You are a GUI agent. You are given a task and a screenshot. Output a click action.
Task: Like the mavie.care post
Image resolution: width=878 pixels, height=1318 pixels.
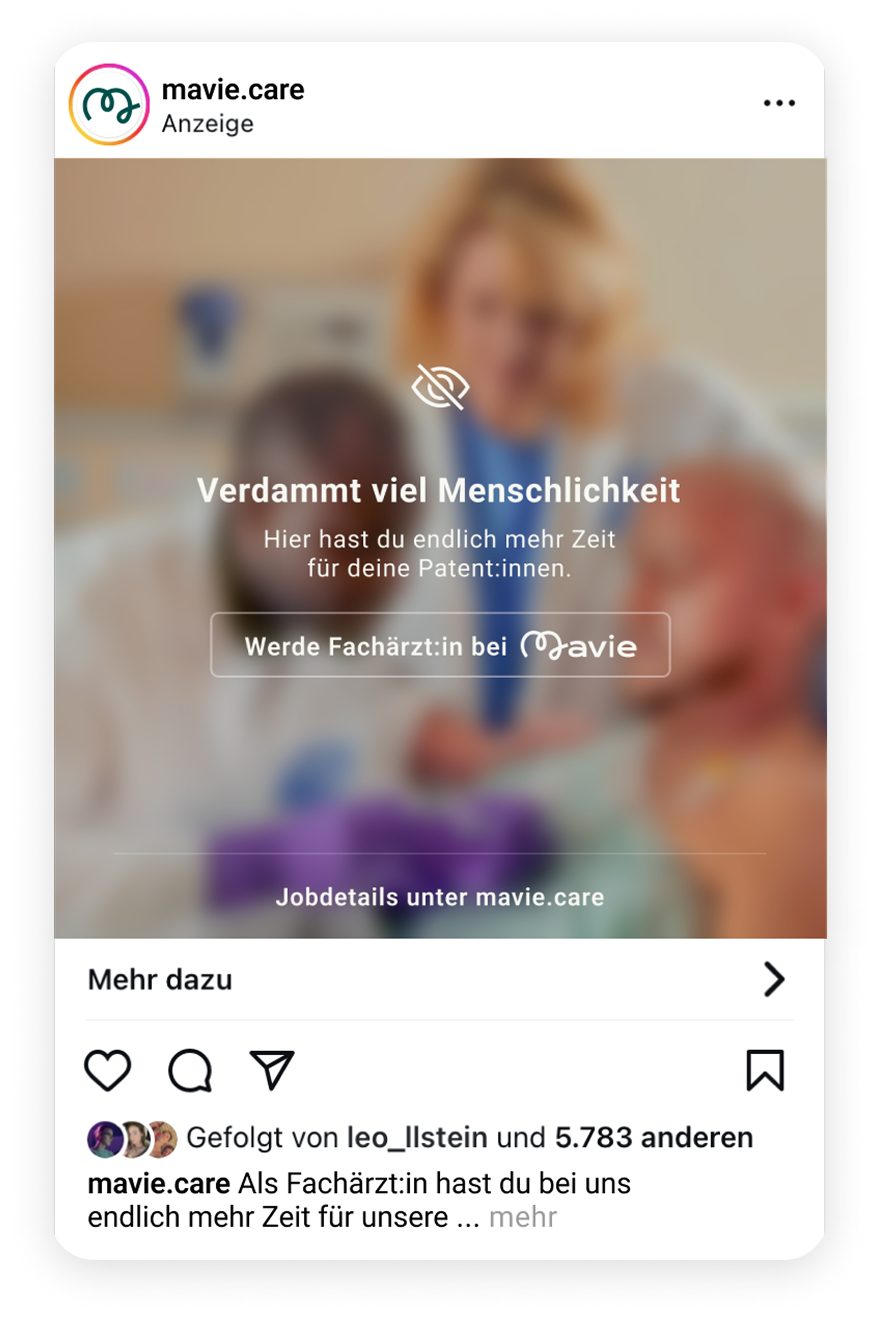click(x=108, y=1071)
